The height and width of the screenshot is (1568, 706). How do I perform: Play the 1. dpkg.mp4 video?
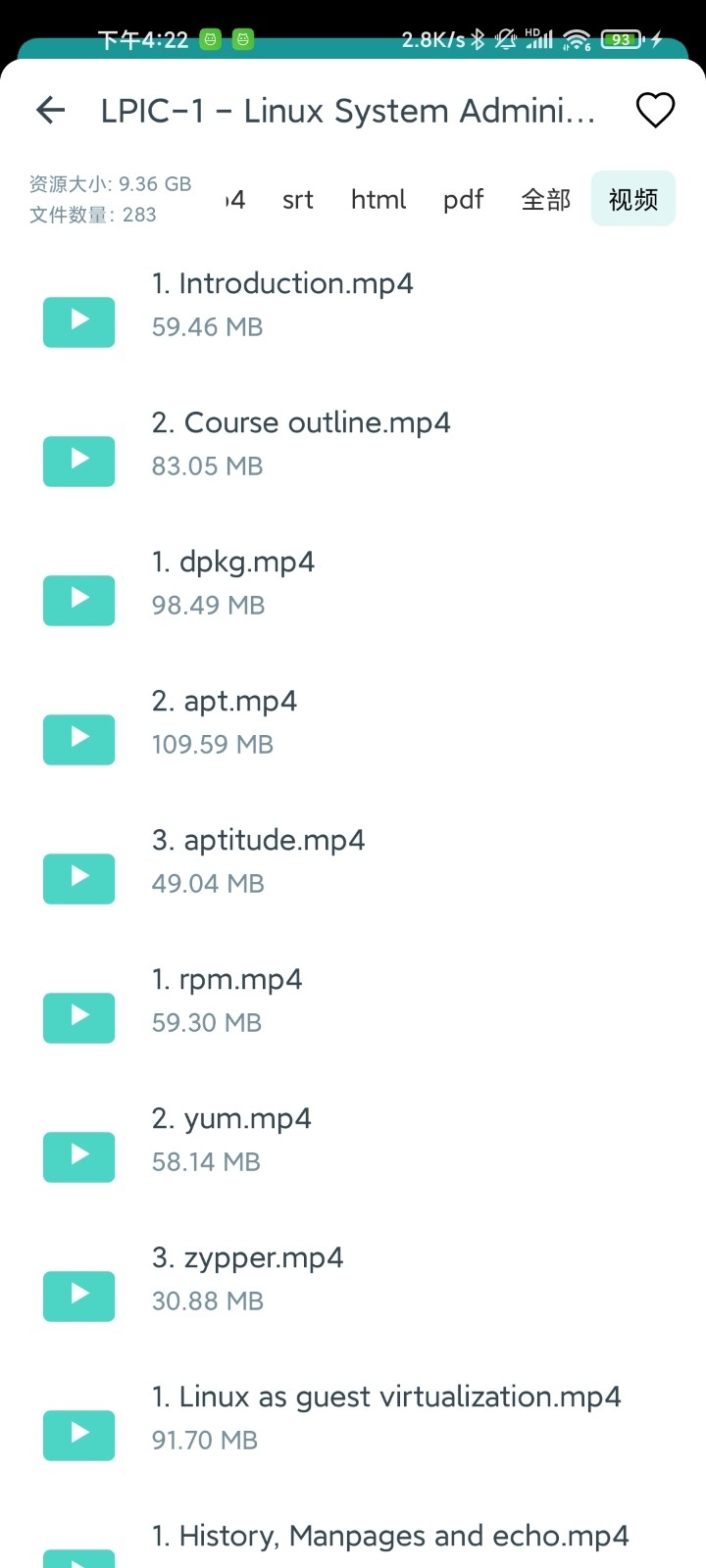click(353, 583)
